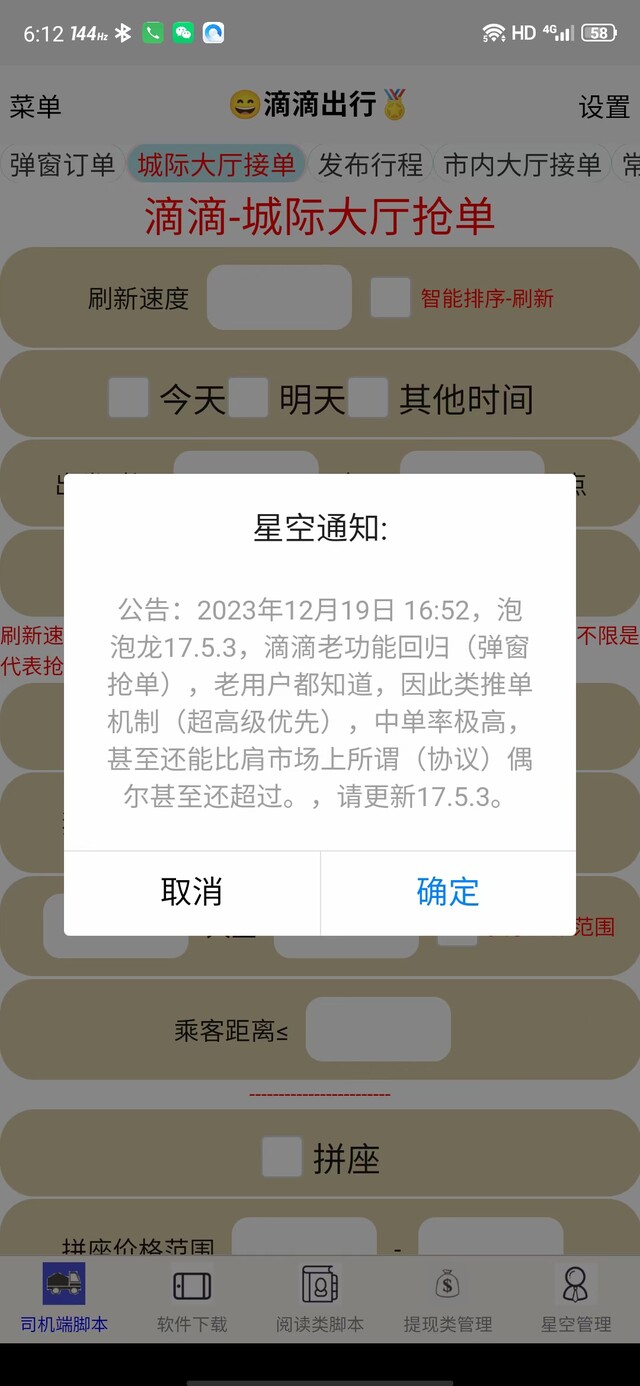Enable the 拼座 checkbox

pos(282,1157)
